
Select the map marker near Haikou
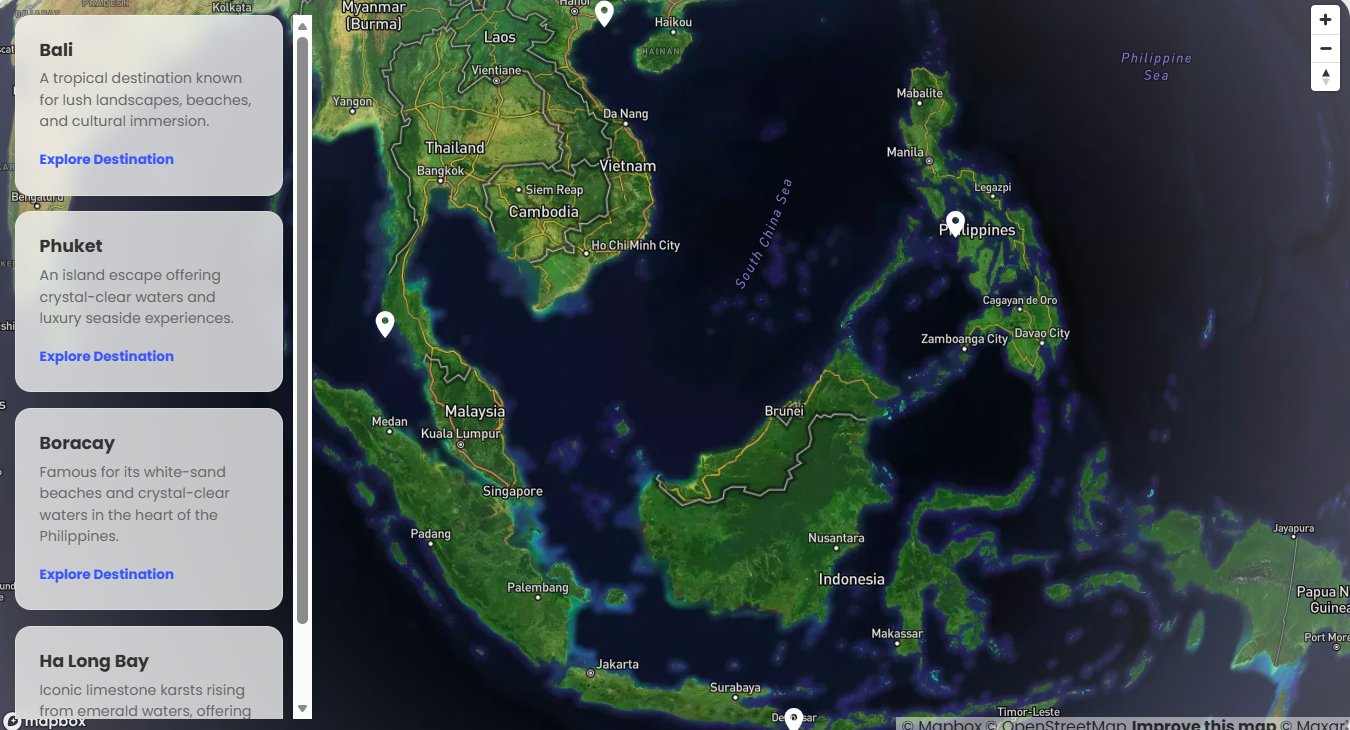point(604,13)
